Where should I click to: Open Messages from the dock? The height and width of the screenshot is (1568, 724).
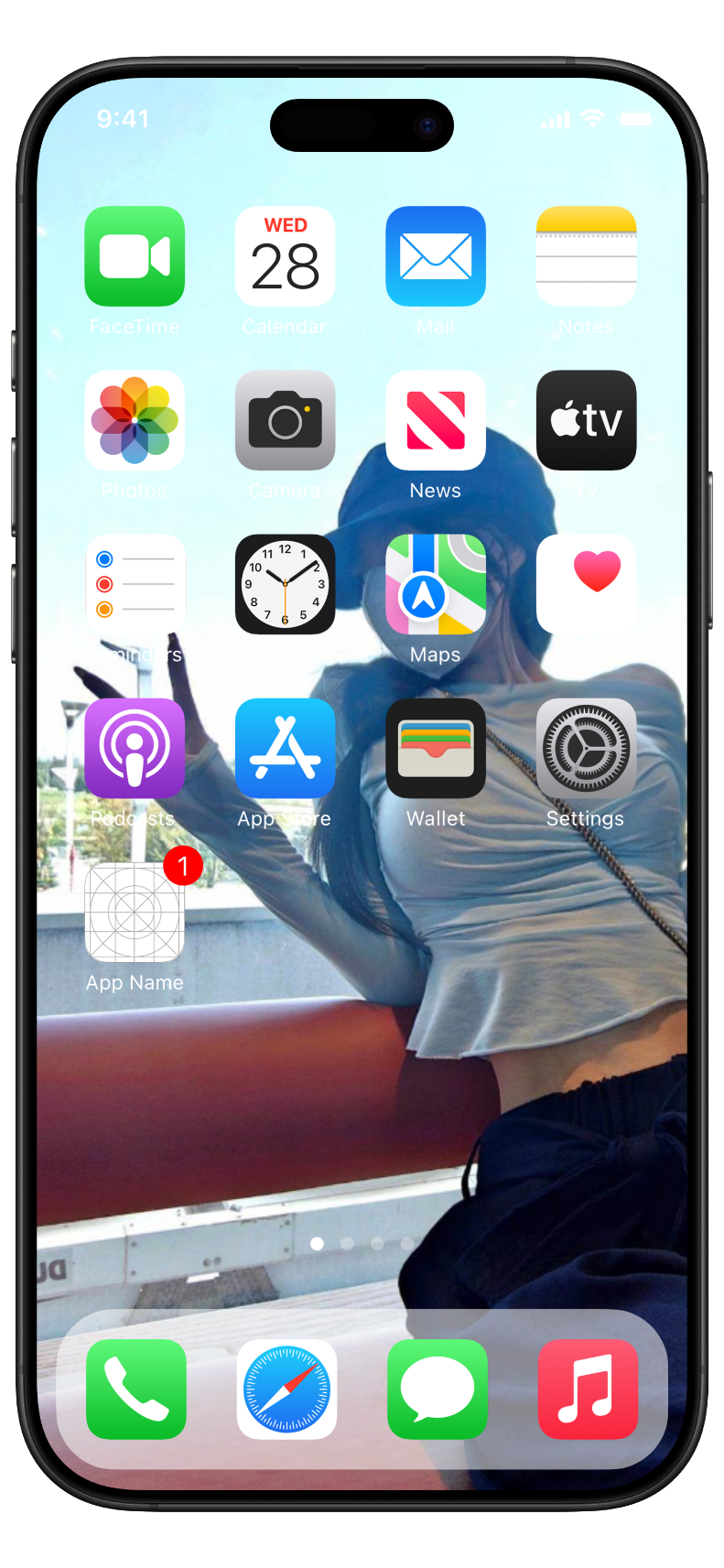[x=438, y=1389]
